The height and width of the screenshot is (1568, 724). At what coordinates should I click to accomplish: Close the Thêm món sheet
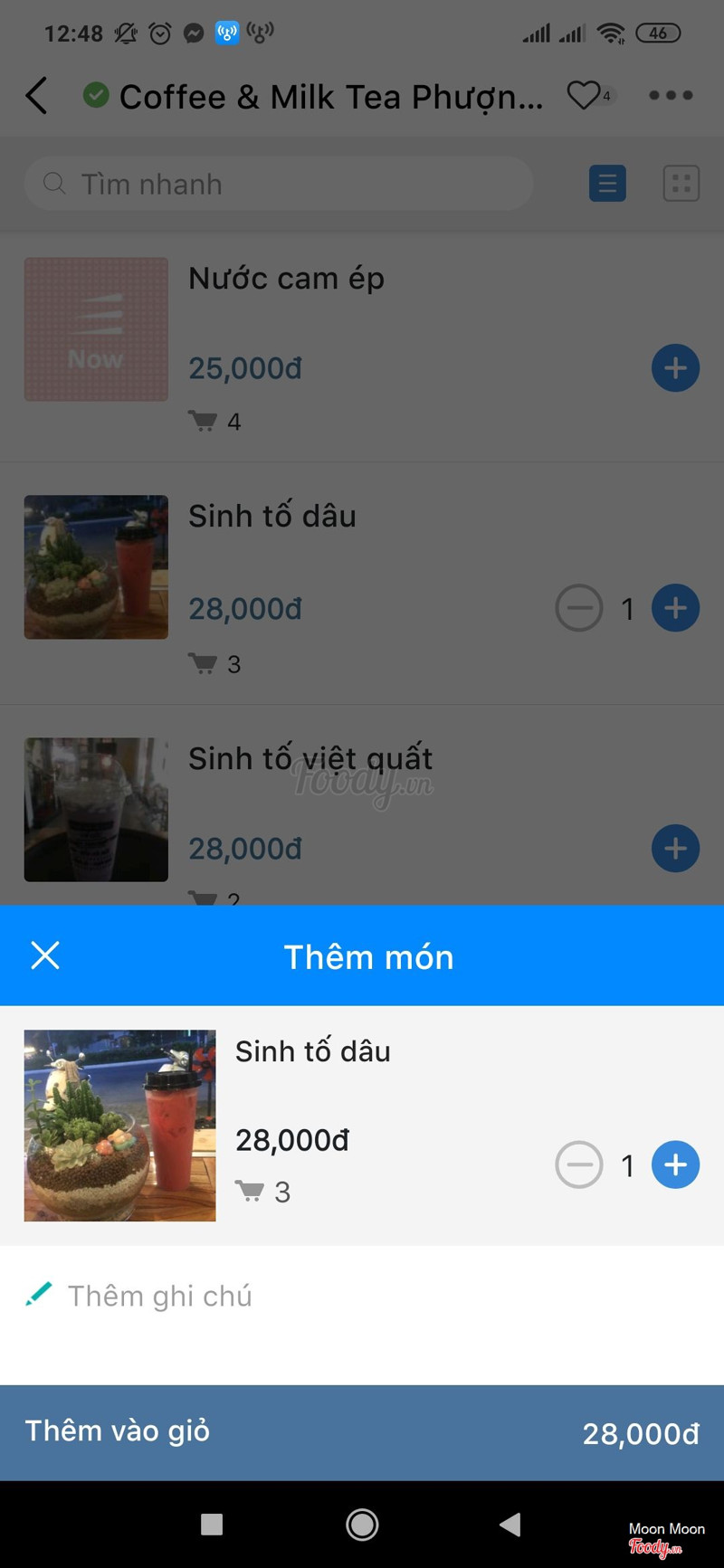(x=44, y=955)
